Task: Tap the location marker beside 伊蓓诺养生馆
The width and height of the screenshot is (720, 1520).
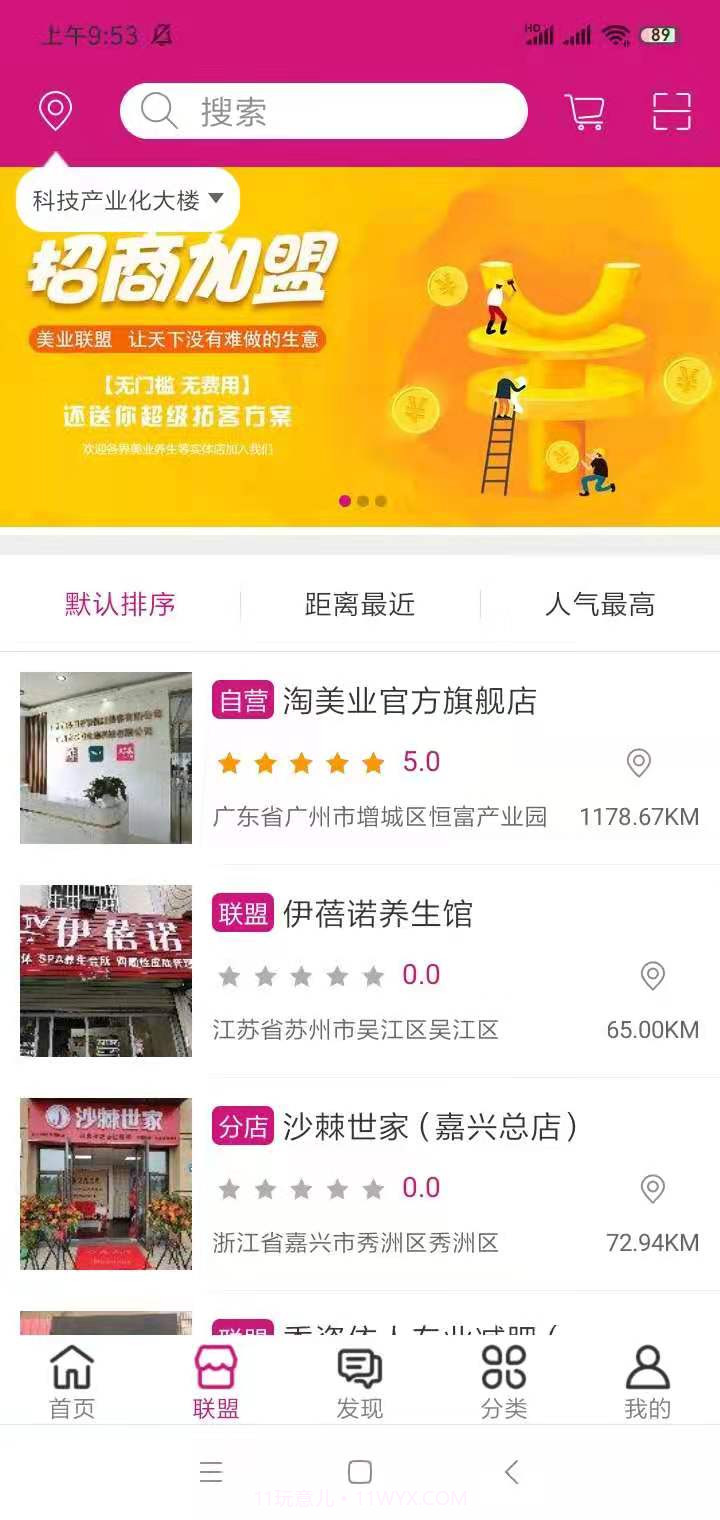Action: pos(652,976)
